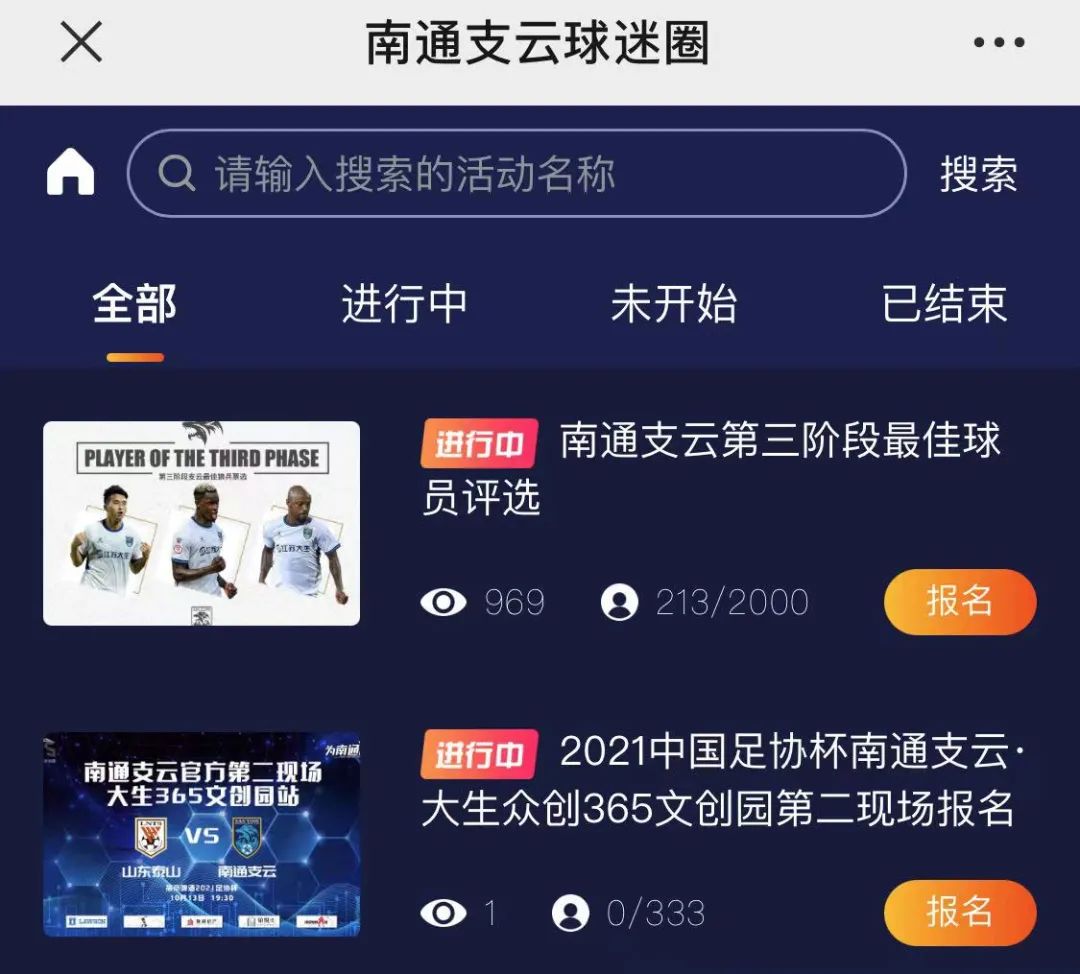The width and height of the screenshot is (1080, 974).
Task: Open the Player of the Third Phase thumbnail
Action: click(201, 523)
